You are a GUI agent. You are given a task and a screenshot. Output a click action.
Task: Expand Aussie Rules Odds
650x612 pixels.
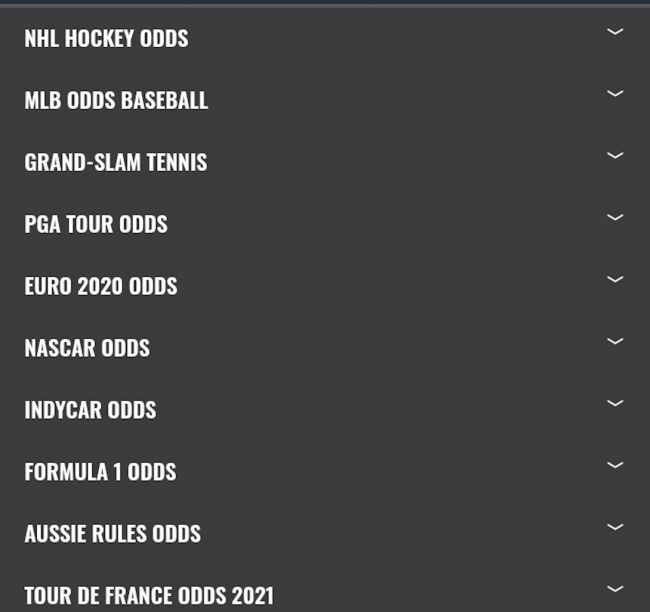pyautogui.click(x=615, y=528)
